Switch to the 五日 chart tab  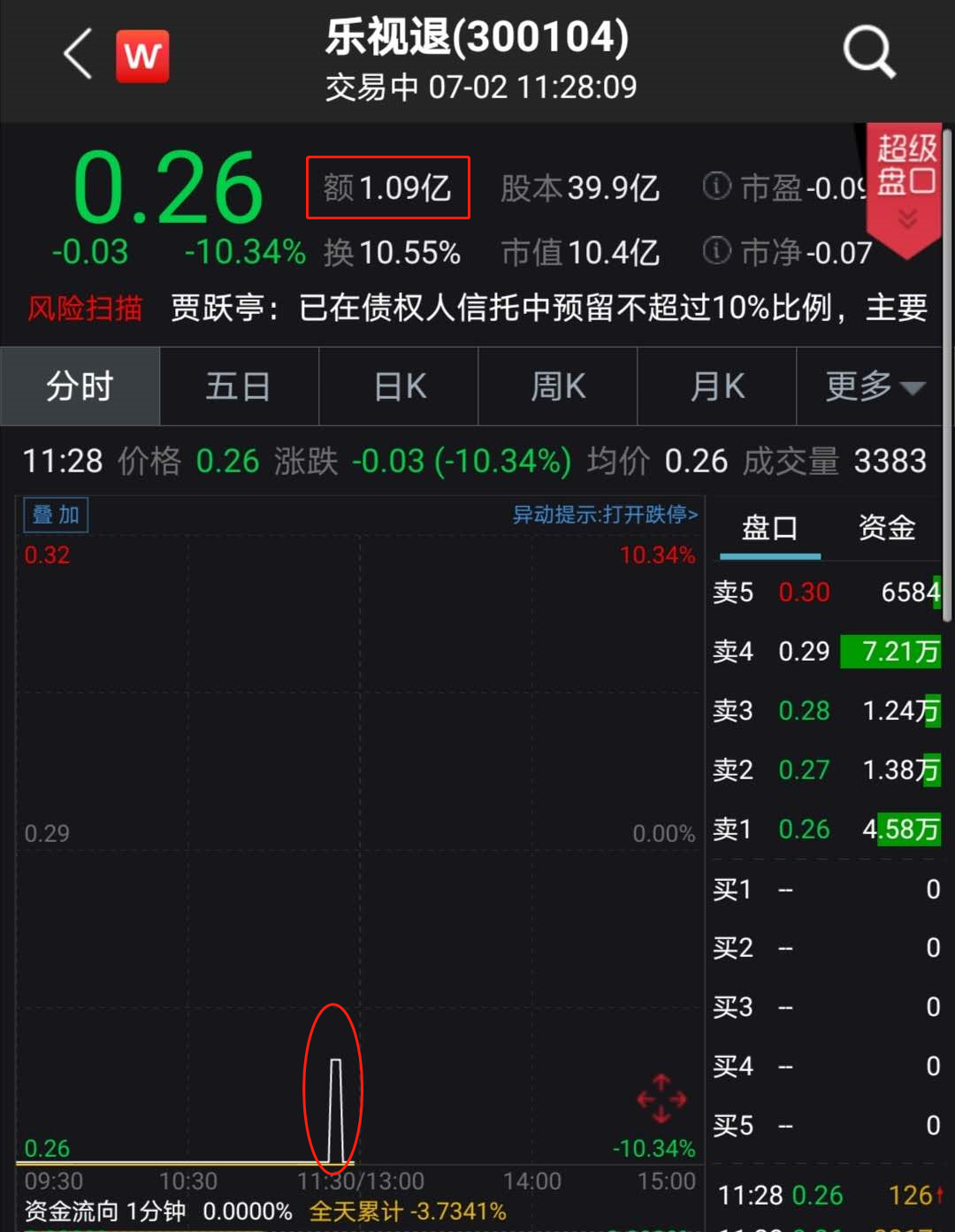tap(239, 386)
